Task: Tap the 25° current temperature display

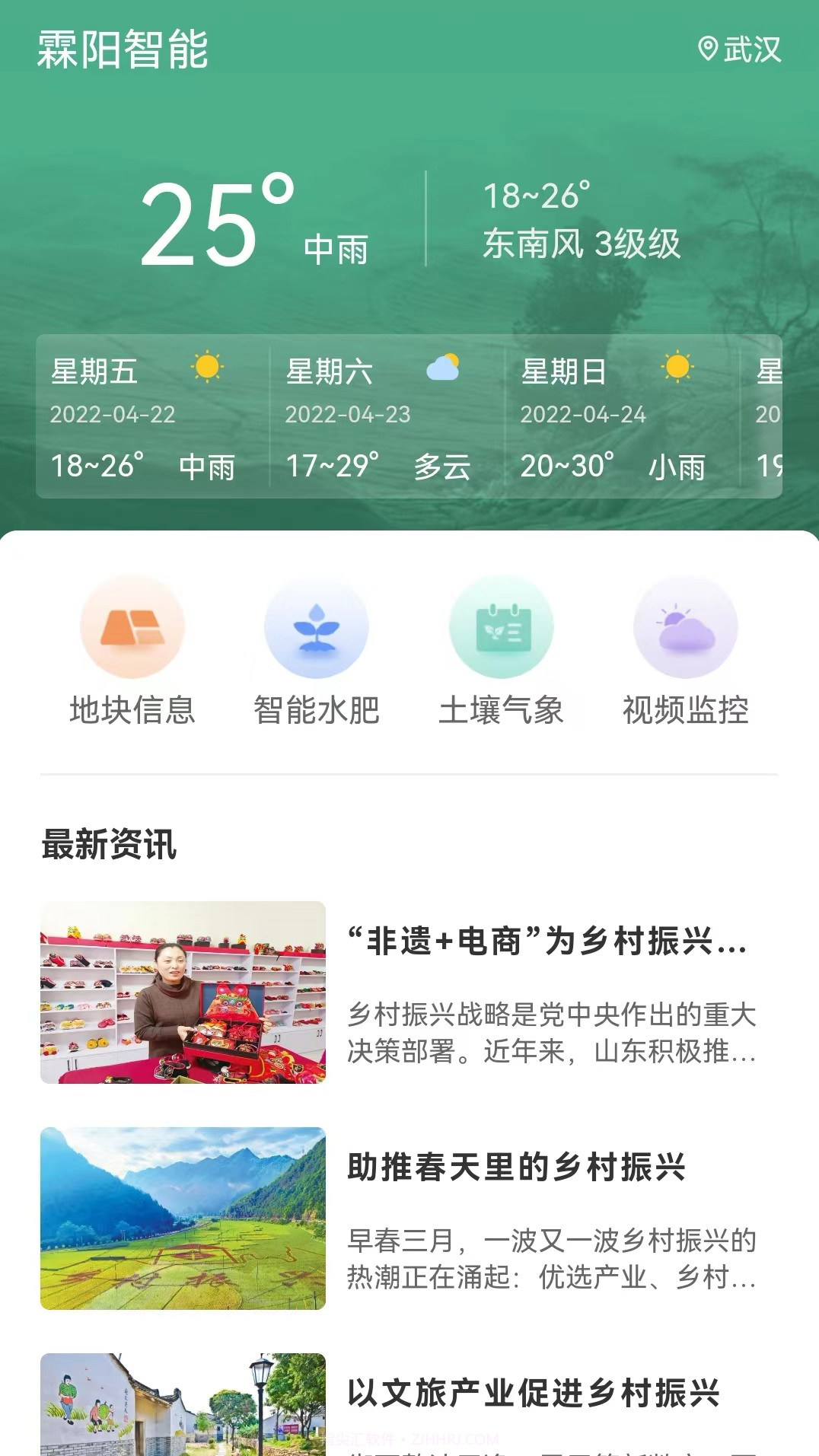Action: 212,221
